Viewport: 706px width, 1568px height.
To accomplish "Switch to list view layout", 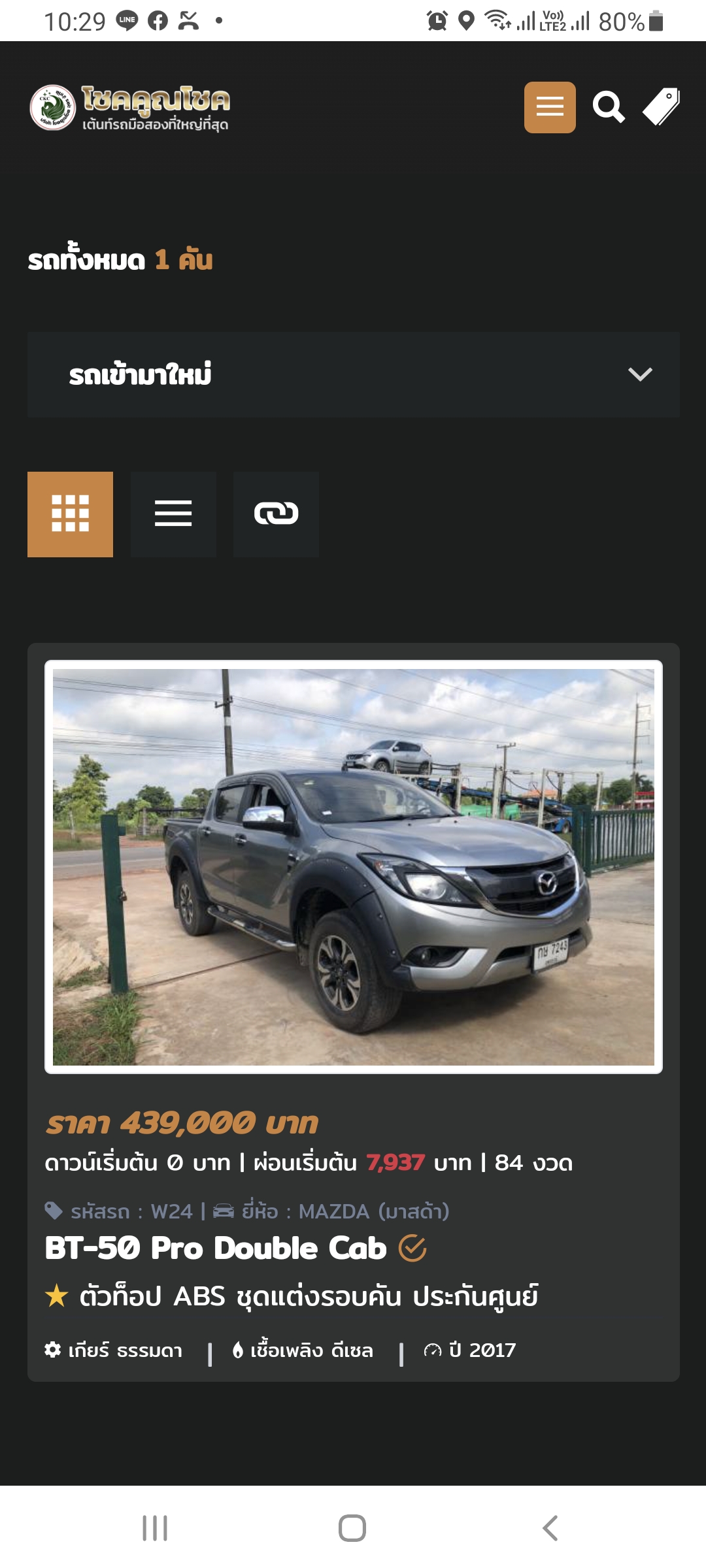I will 173,514.
